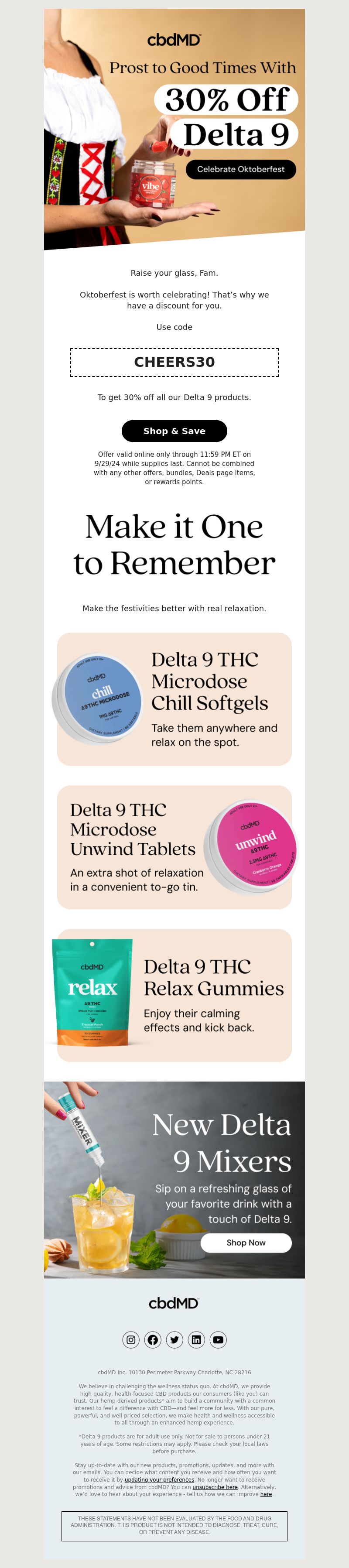Screen dimensions: 349x1568
Task: Open the Delta 9 THC Microdose Chill Softgels card
Action: click(174, 699)
